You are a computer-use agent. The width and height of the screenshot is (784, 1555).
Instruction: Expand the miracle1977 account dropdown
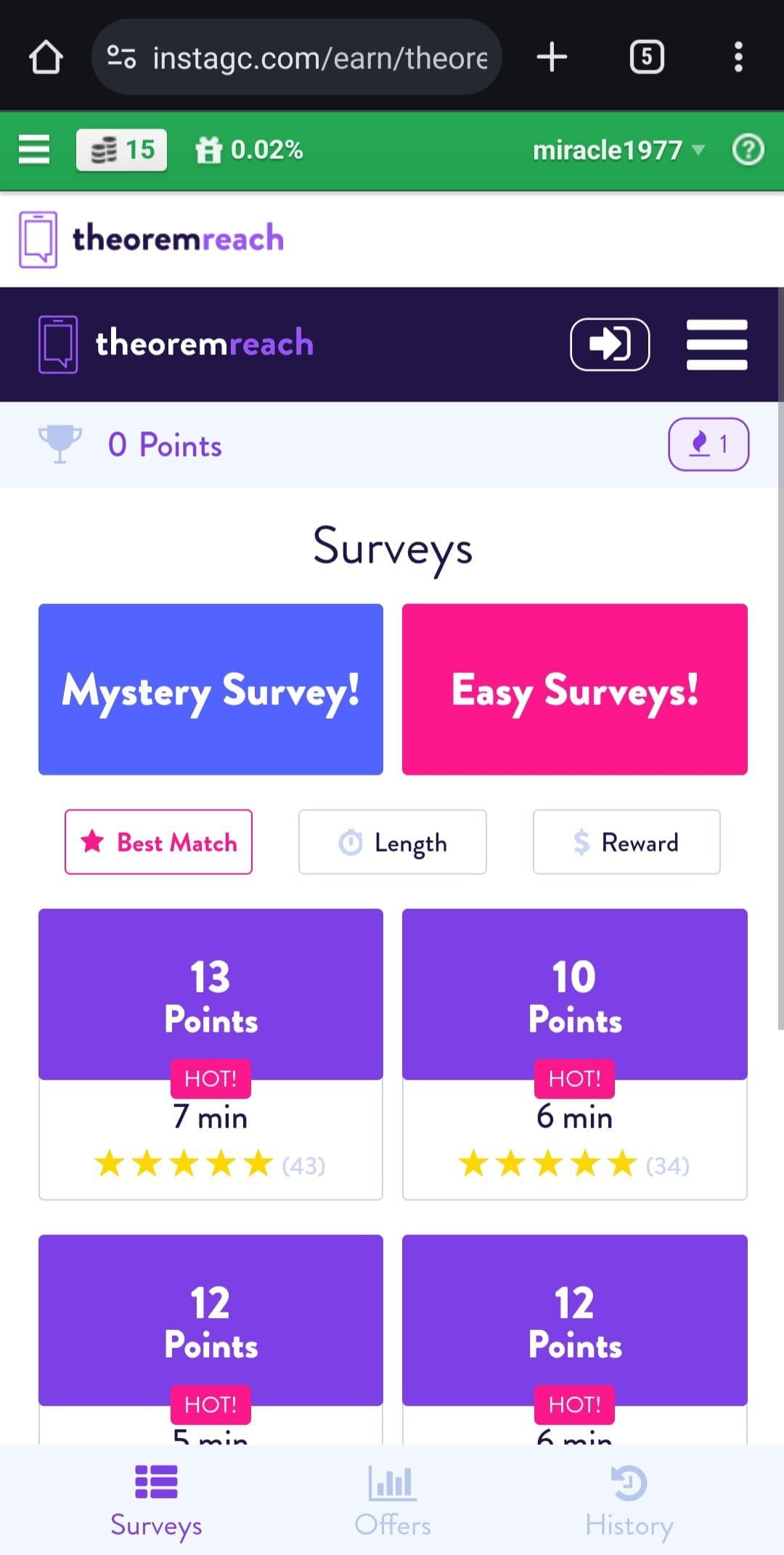coord(618,150)
